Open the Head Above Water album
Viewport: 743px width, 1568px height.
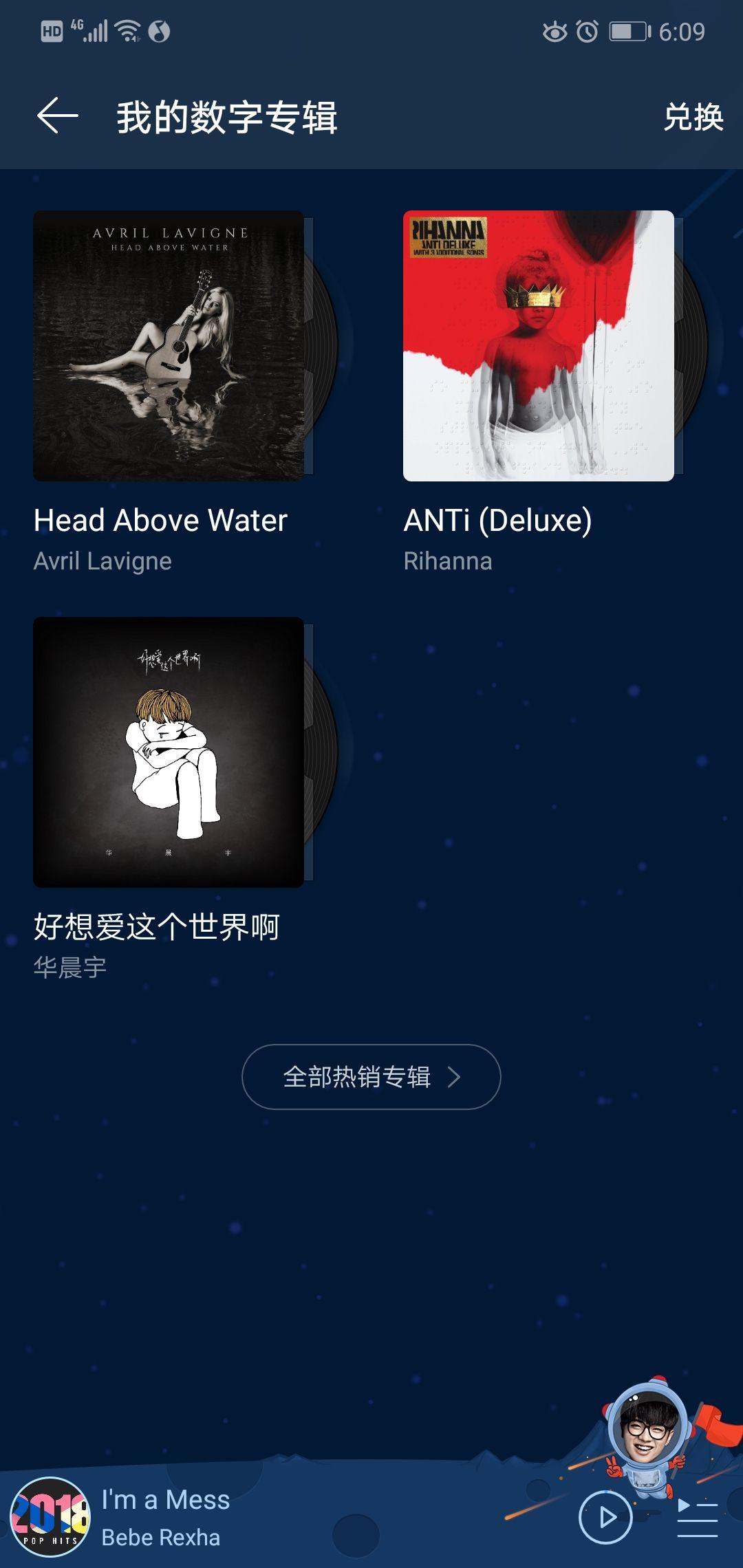pos(169,346)
